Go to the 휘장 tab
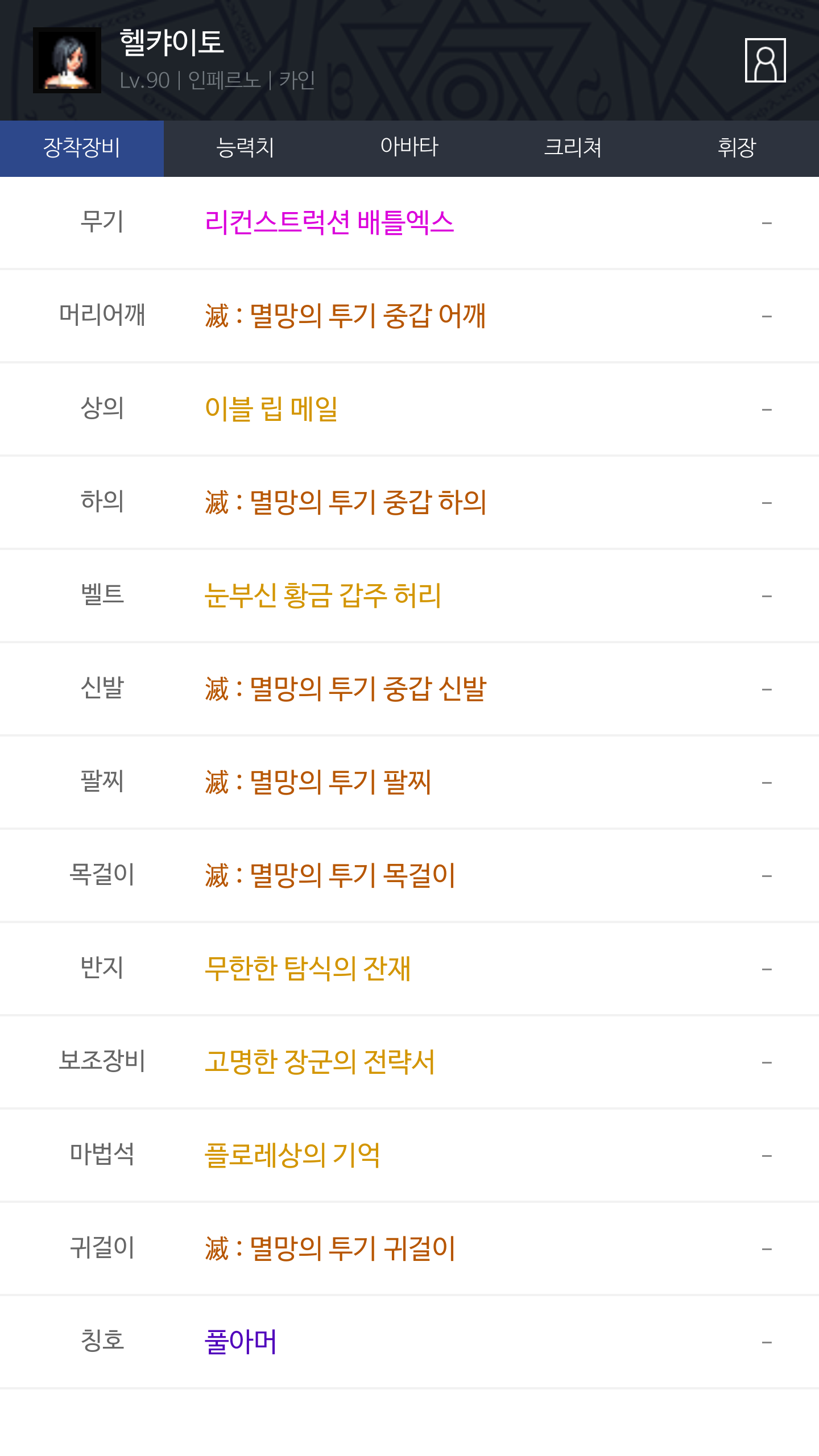This screenshot has width=819, height=1456. 737,148
